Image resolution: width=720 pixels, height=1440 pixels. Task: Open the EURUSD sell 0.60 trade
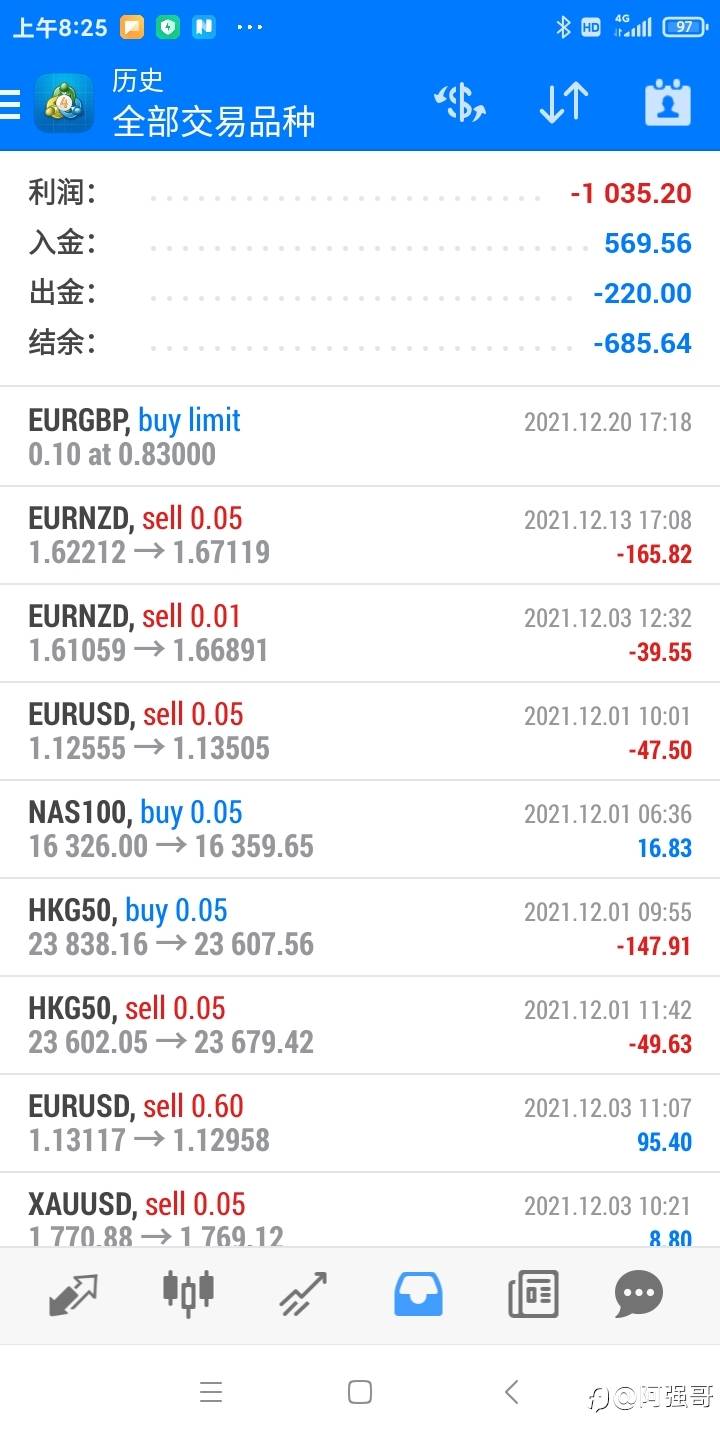(x=360, y=1123)
